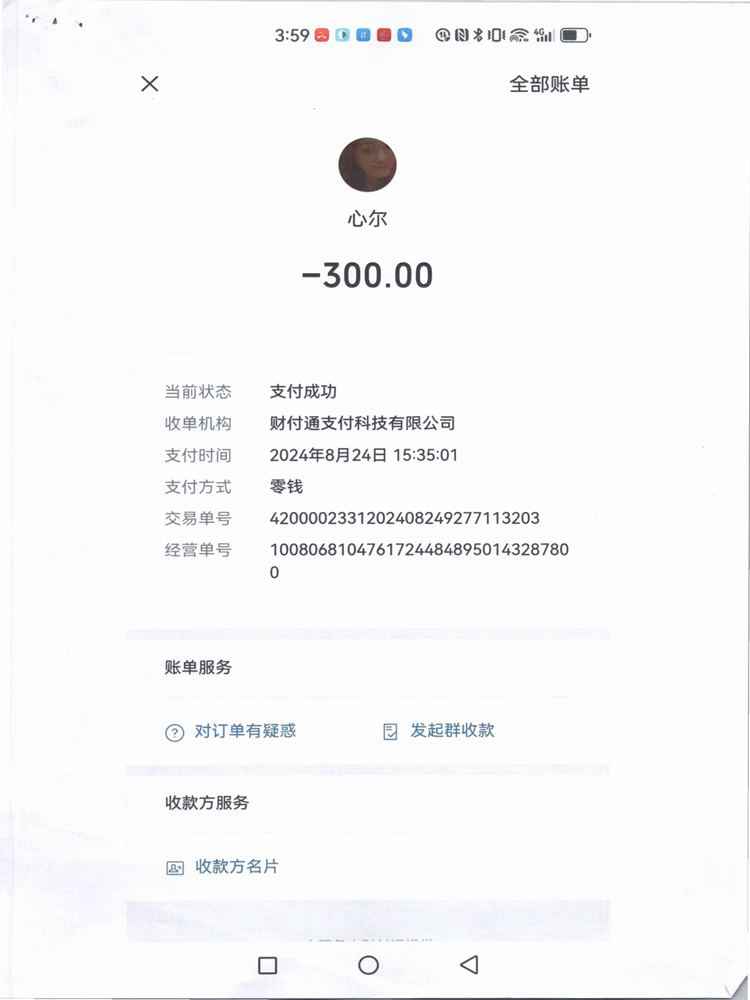
Task: Close the bill detail page
Action: (x=150, y=84)
